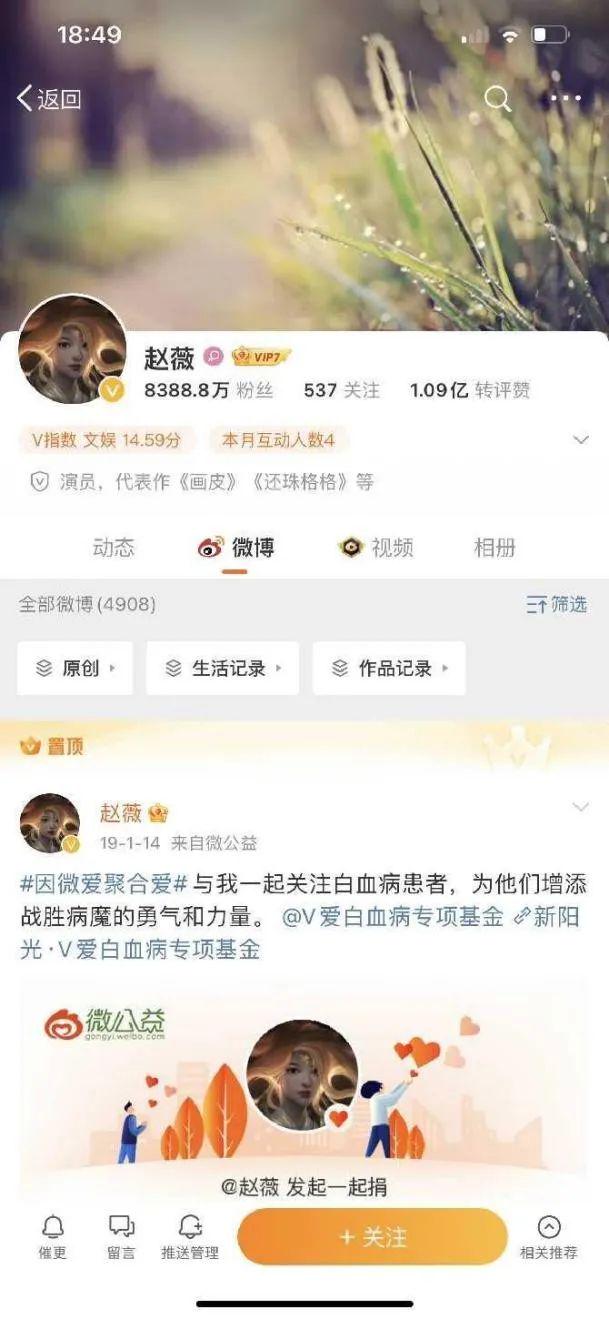Open search on this profile

point(497,98)
